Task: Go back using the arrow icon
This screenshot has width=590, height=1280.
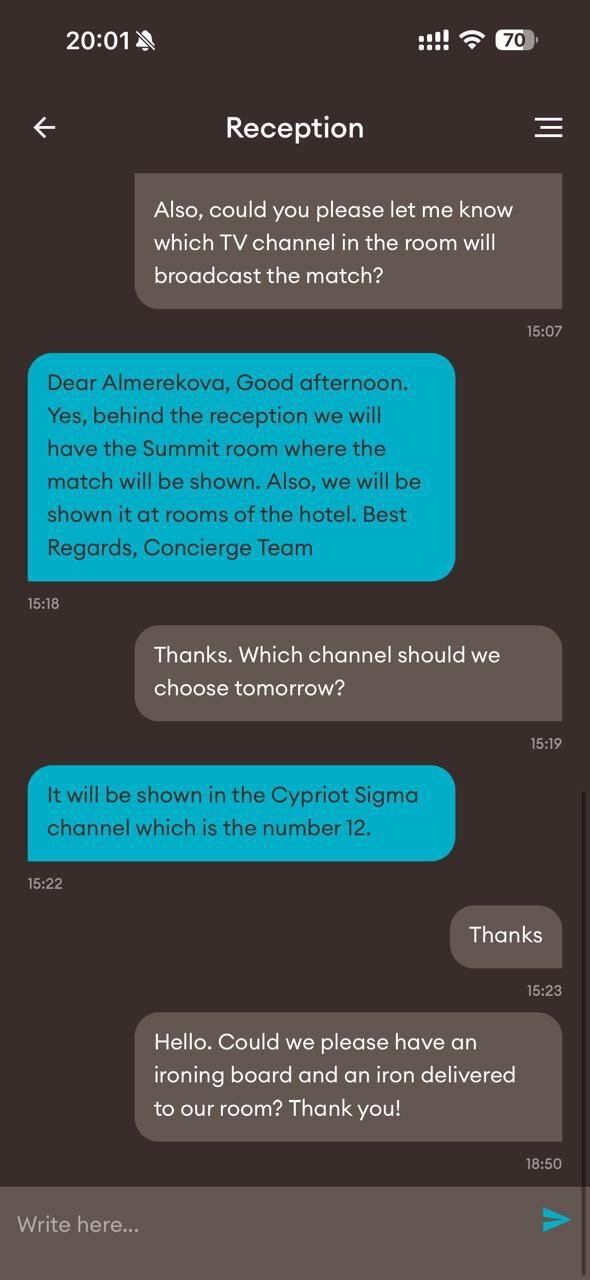Action: click(x=44, y=127)
